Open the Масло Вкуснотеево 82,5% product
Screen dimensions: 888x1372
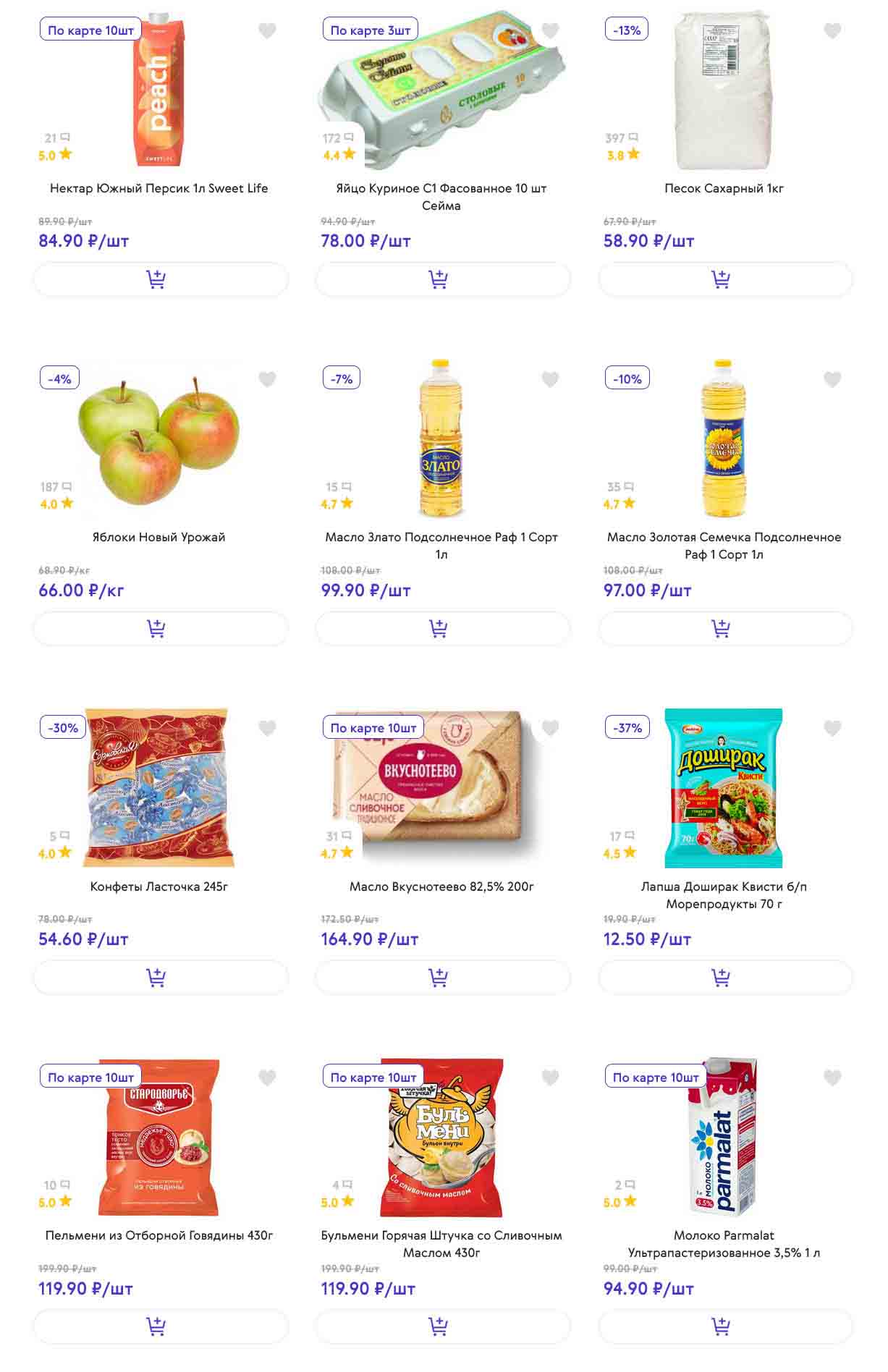(441, 886)
